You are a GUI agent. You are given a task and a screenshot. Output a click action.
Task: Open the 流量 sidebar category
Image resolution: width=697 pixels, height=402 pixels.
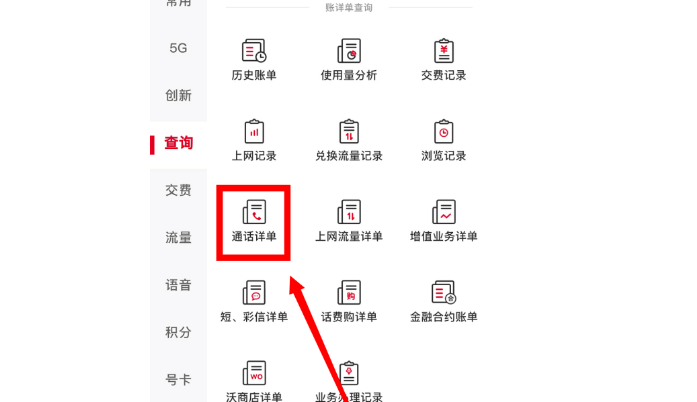coord(178,238)
